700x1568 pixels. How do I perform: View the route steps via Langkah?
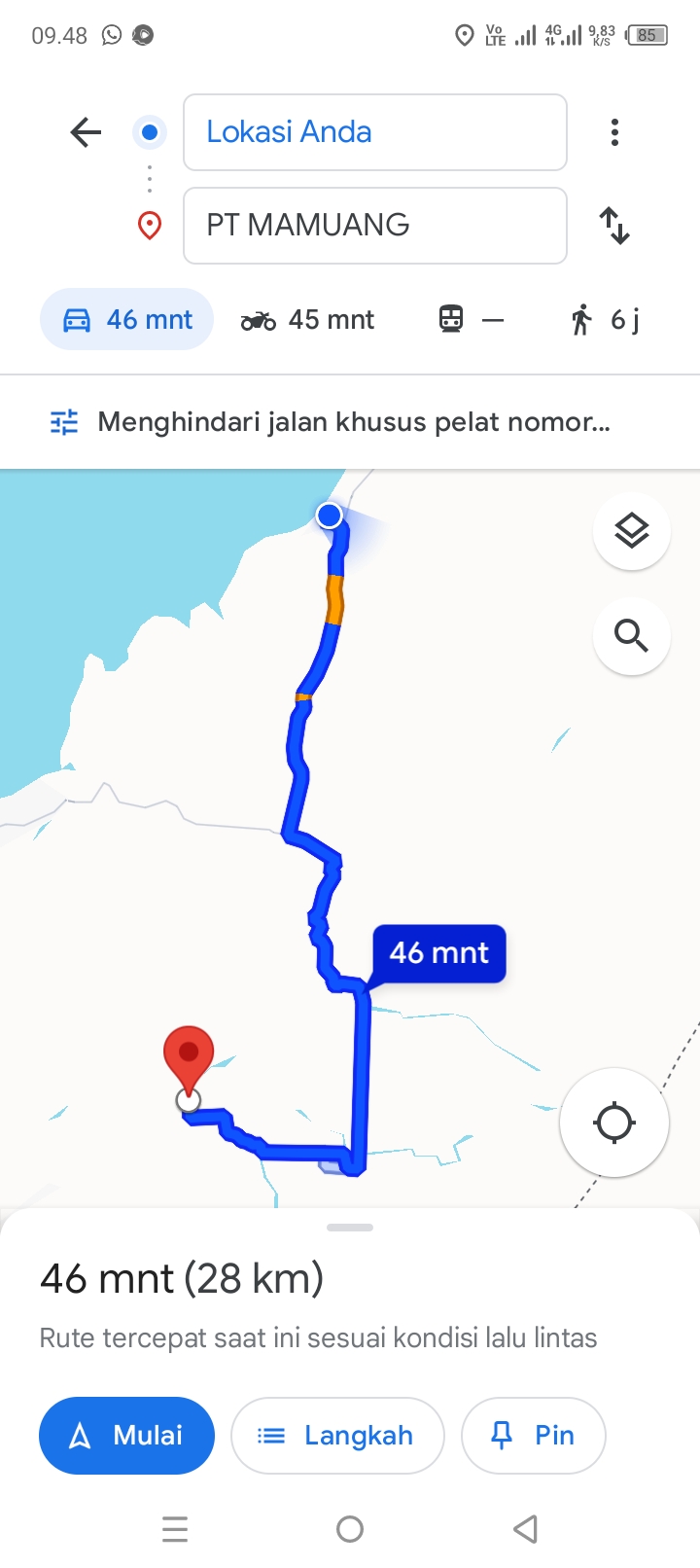pyautogui.click(x=337, y=1436)
